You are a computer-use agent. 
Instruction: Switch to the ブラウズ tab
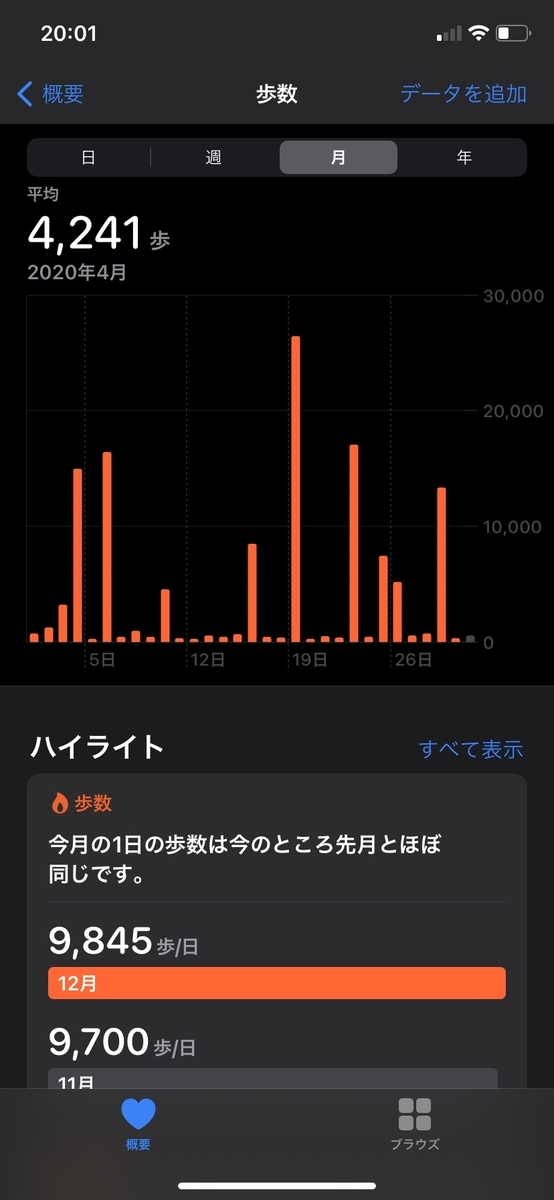[415, 1124]
